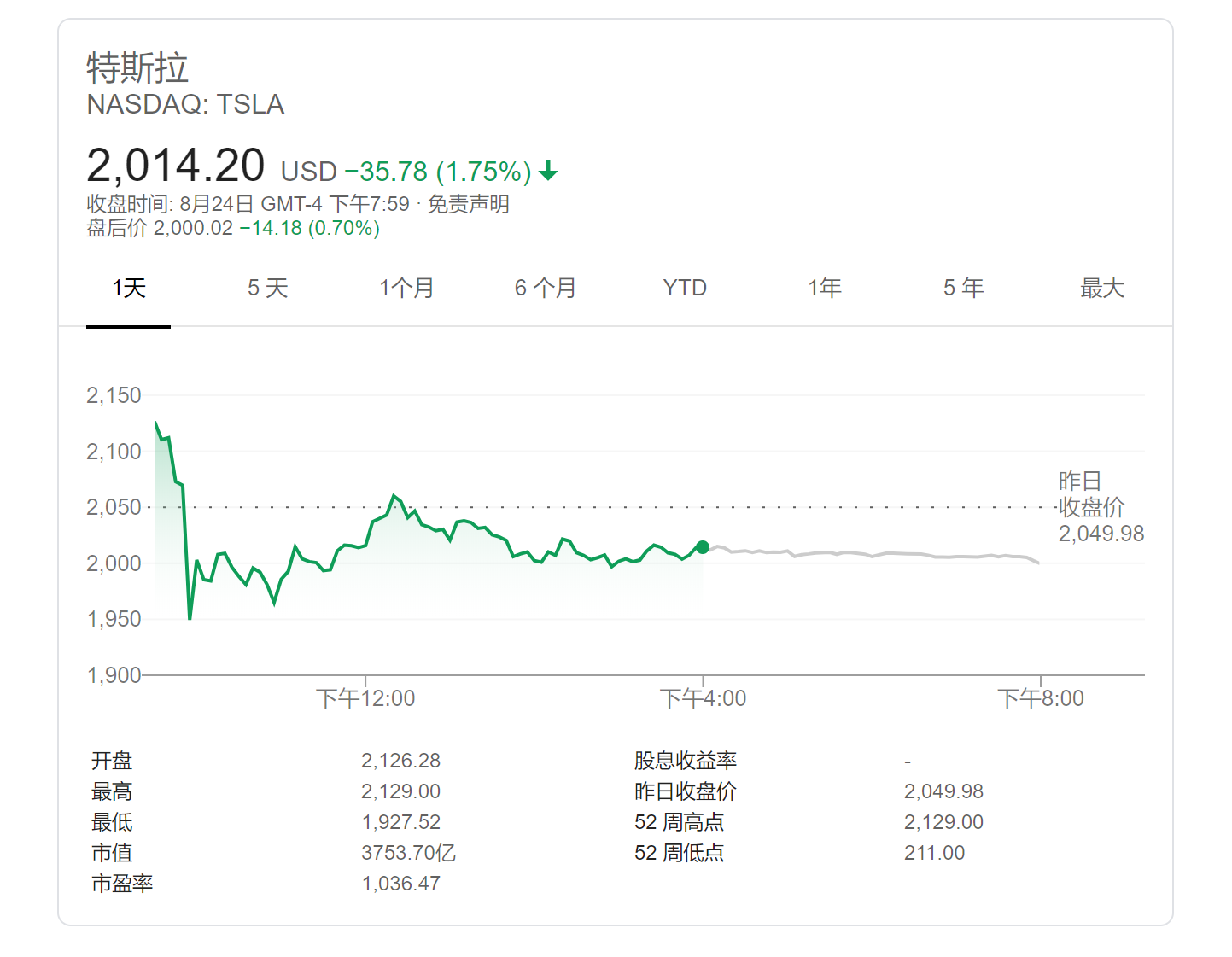This screenshot has width=1232, height=957.
Task: Show the 最大 time range
Action: [x=1101, y=289]
